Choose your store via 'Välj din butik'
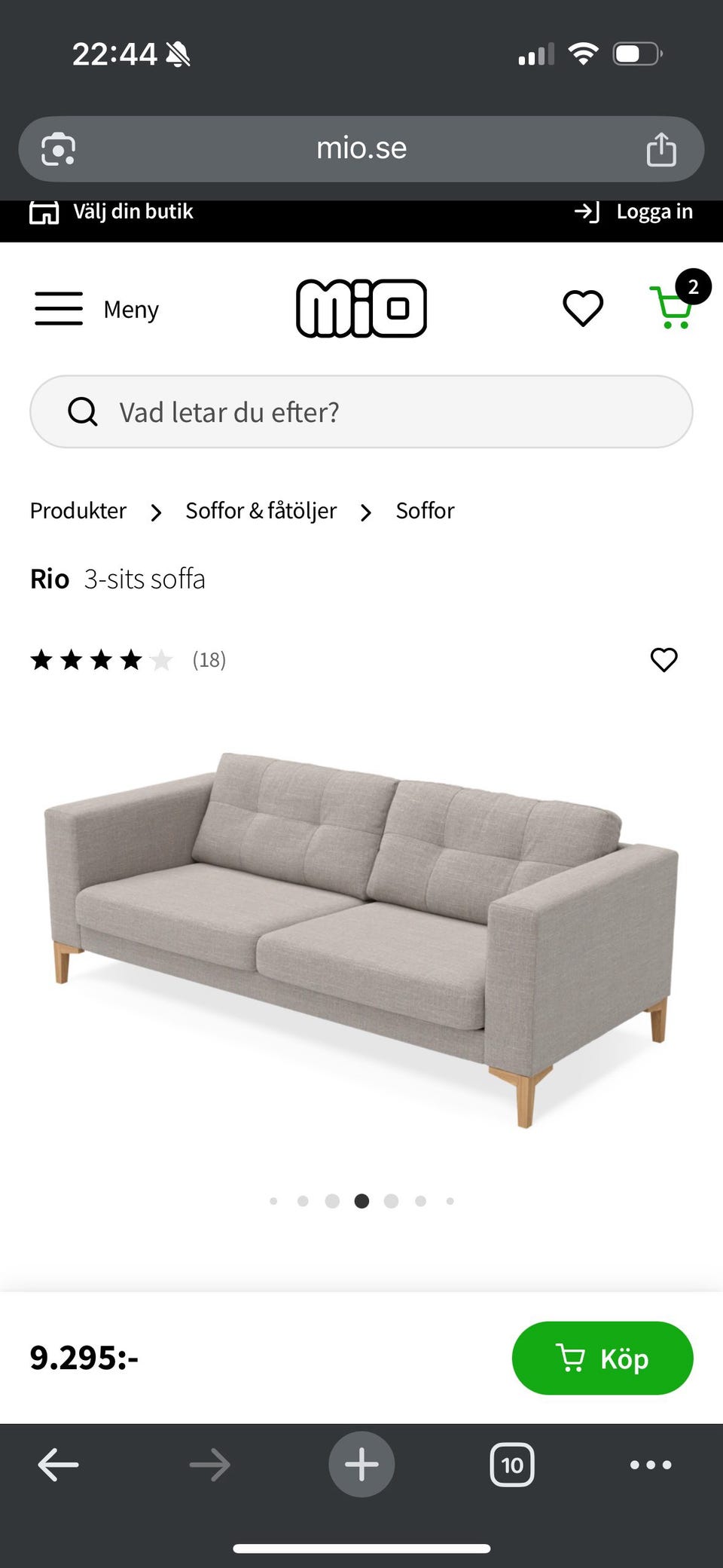This screenshot has width=723, height=1568. pyautogui.click(x=111, y=212)
